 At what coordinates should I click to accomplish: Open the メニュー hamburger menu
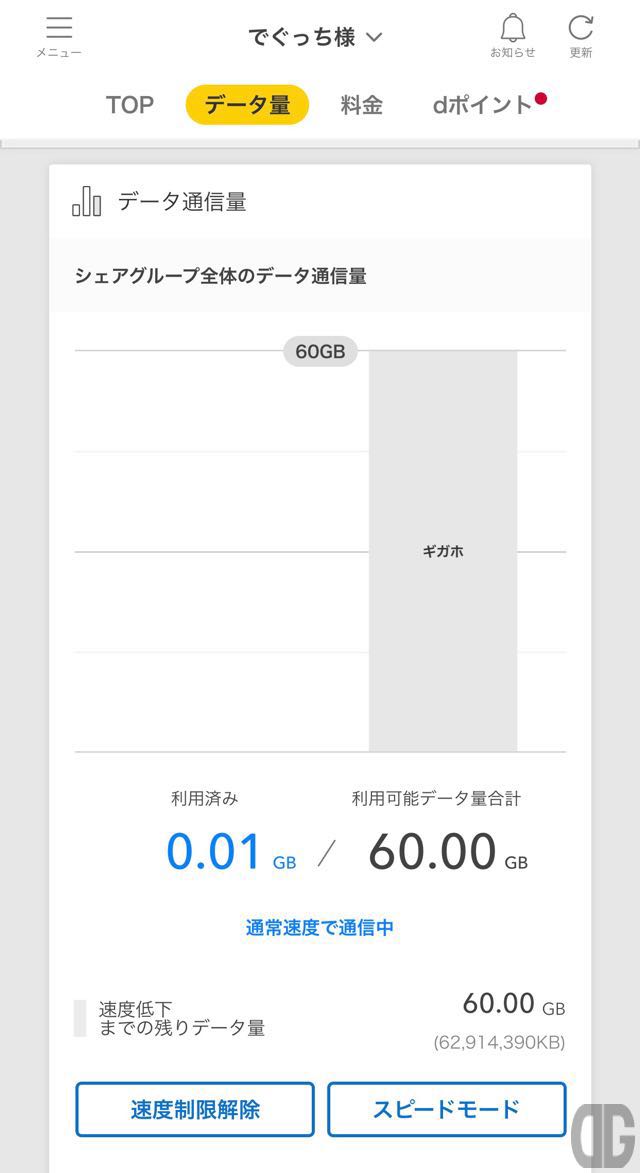click(x=58, y=35)
